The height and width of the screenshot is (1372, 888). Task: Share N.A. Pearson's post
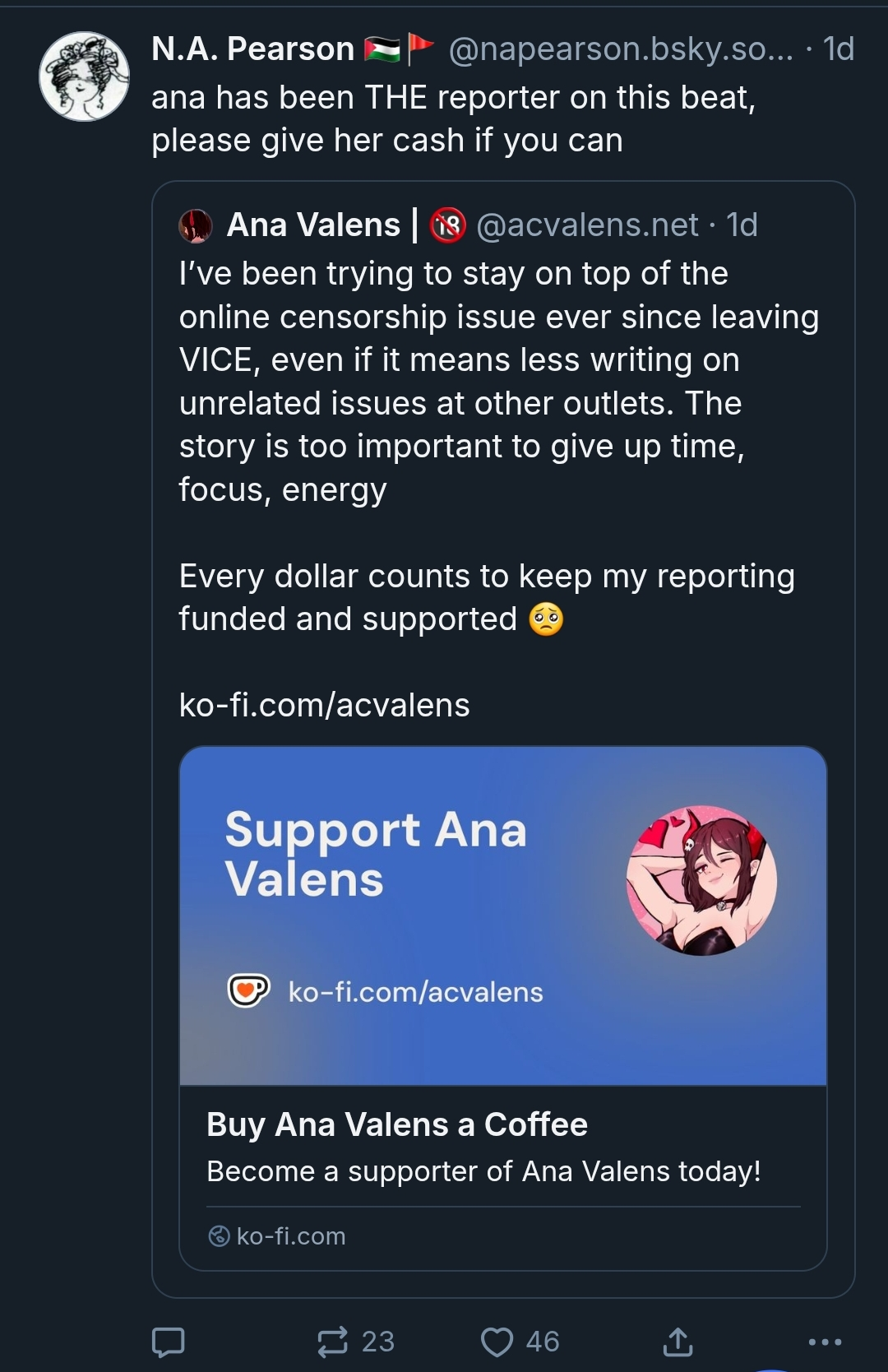(x=678, y=1342)
